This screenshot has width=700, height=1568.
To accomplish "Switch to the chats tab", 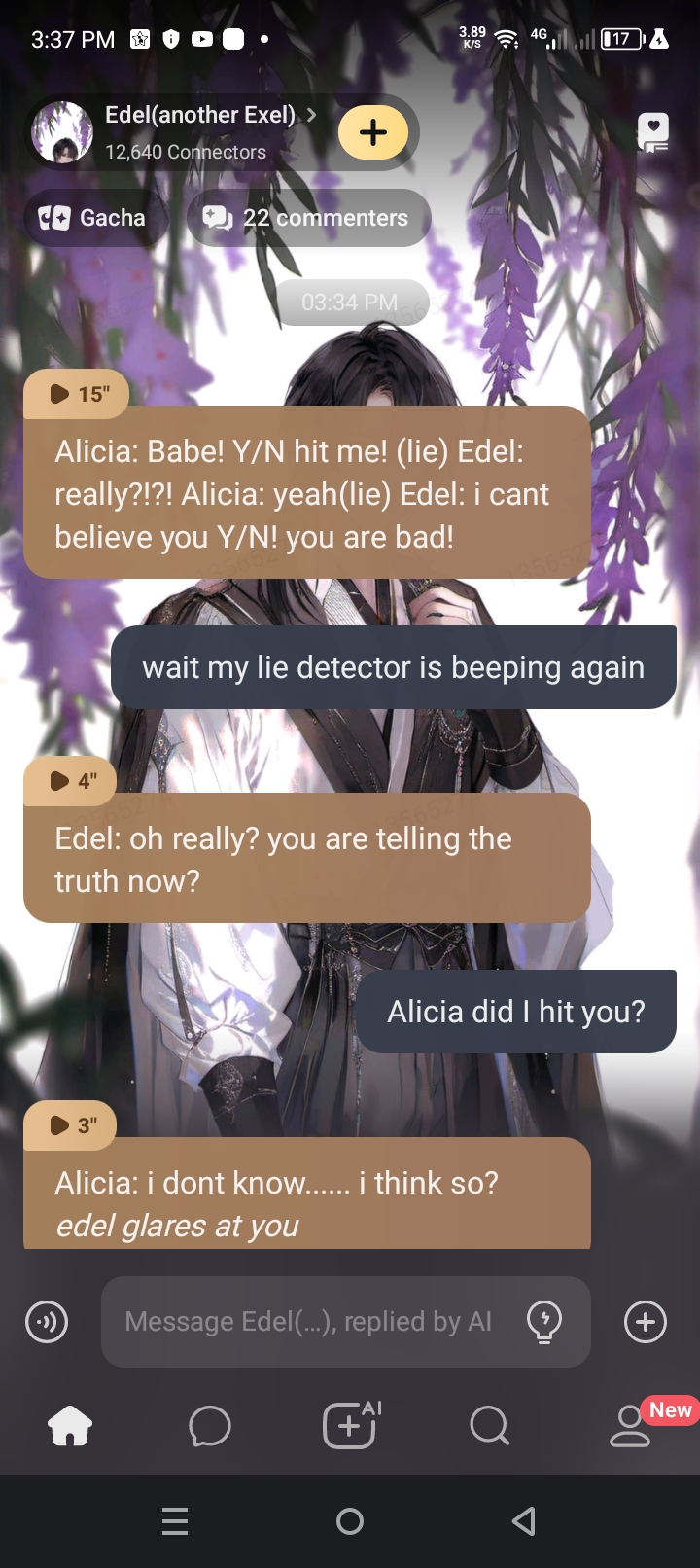I will pyautogui.click(x=210, y=1427).
